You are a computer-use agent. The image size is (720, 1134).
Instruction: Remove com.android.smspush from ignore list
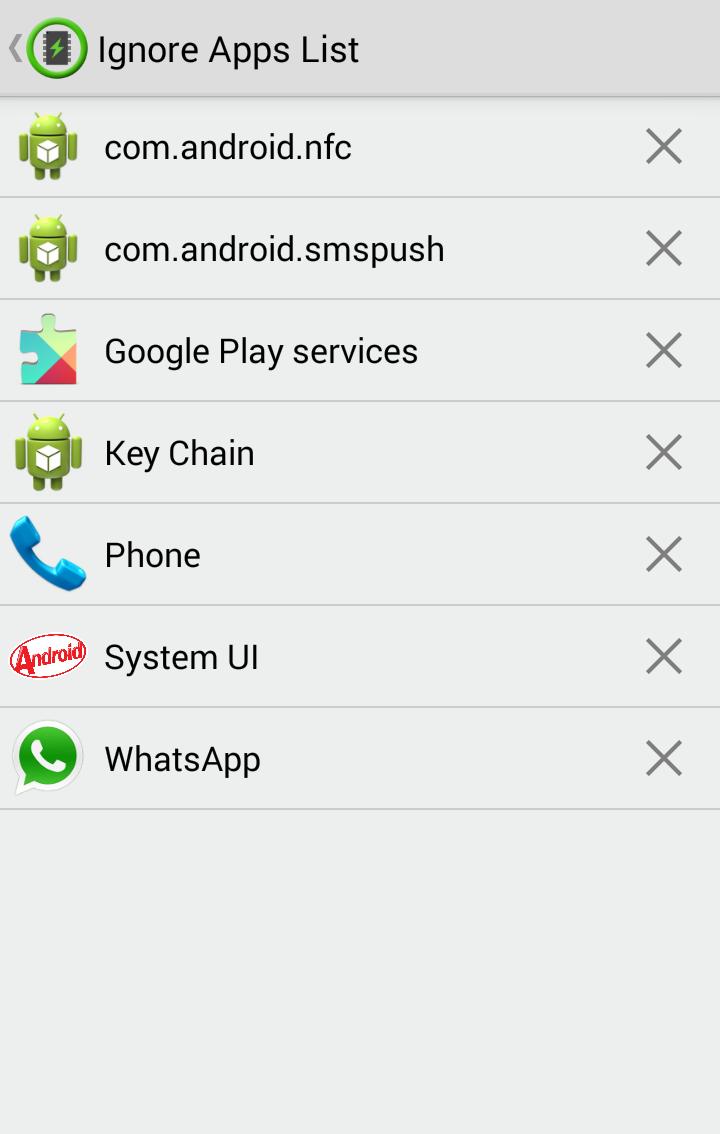tap(663, 249)
